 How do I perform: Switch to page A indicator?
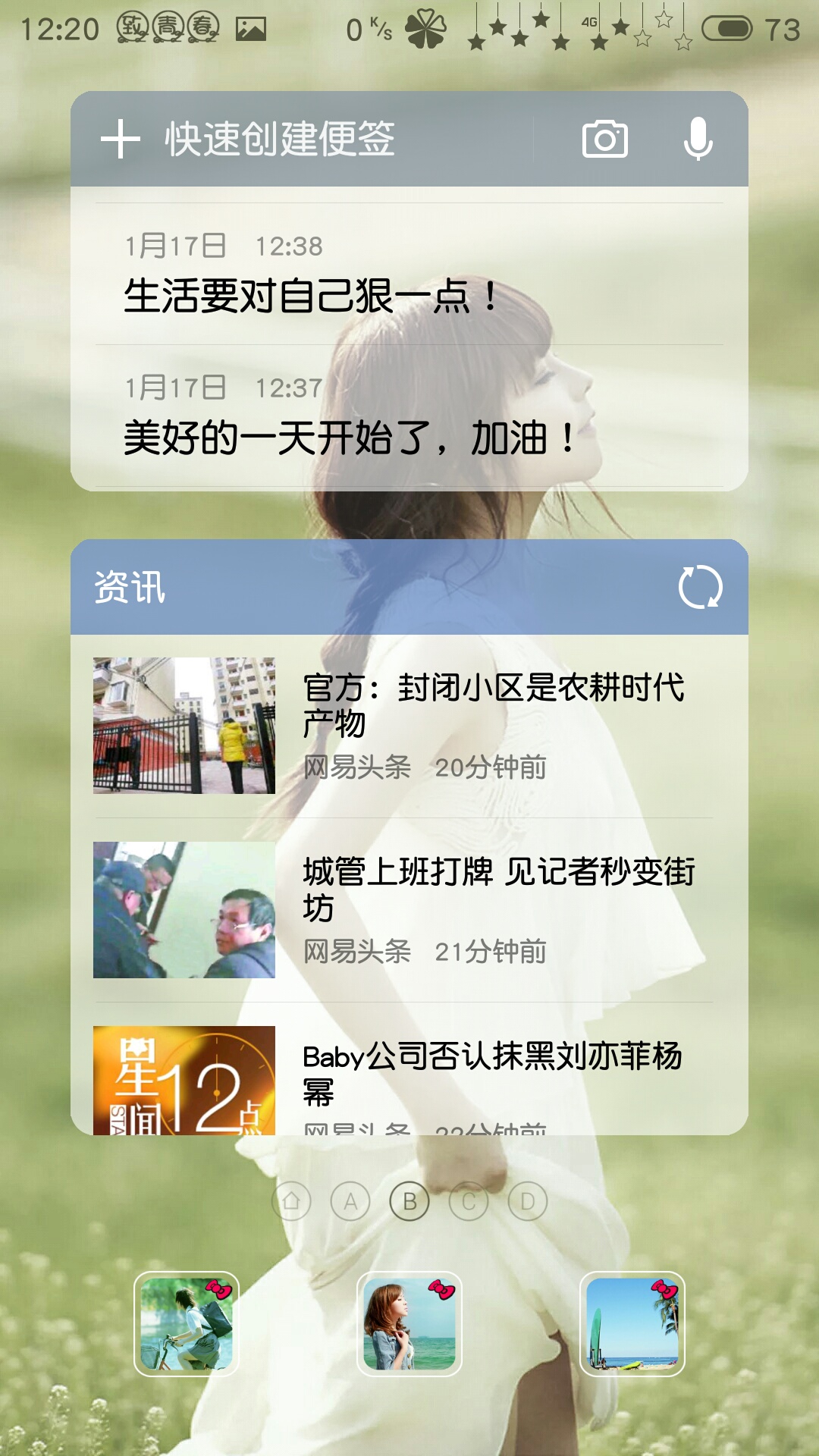pos(350,1201)
